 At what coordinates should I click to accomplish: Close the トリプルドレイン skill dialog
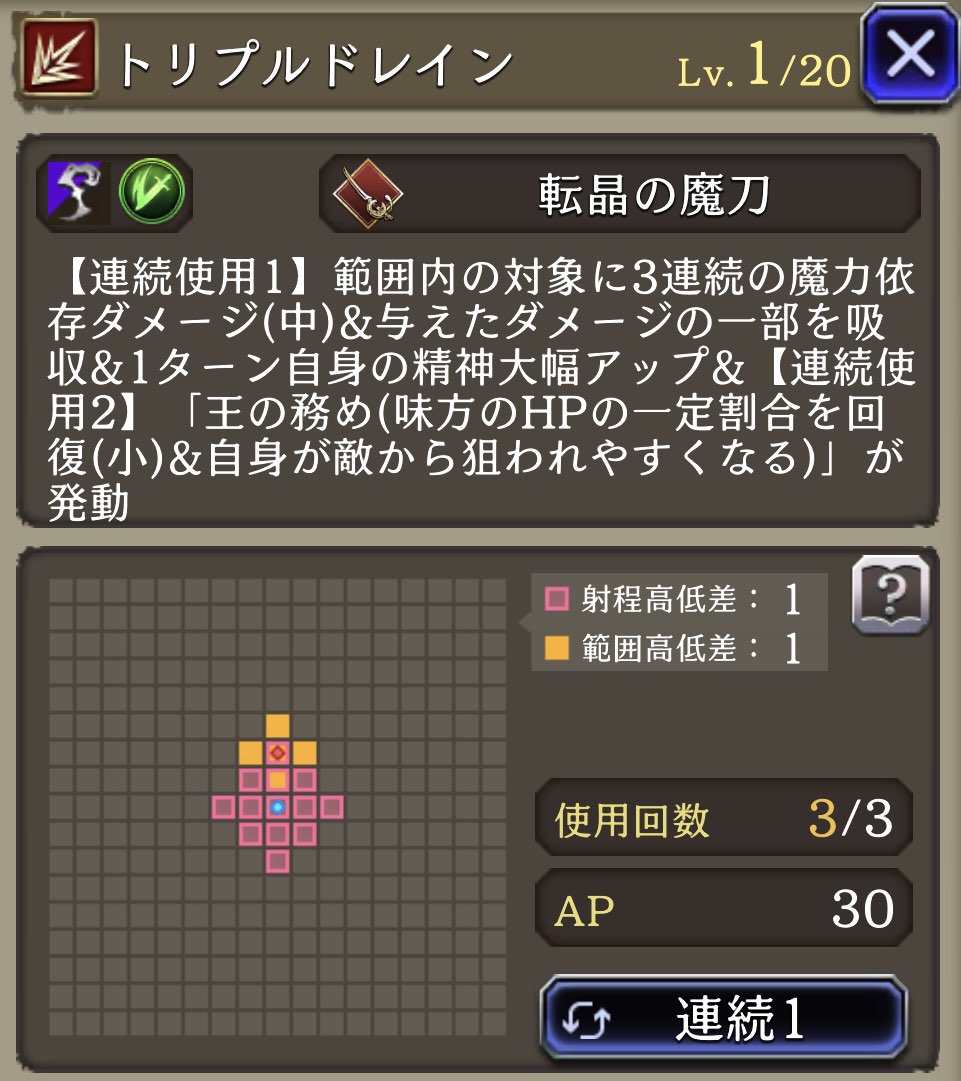(x=911, y=56)
